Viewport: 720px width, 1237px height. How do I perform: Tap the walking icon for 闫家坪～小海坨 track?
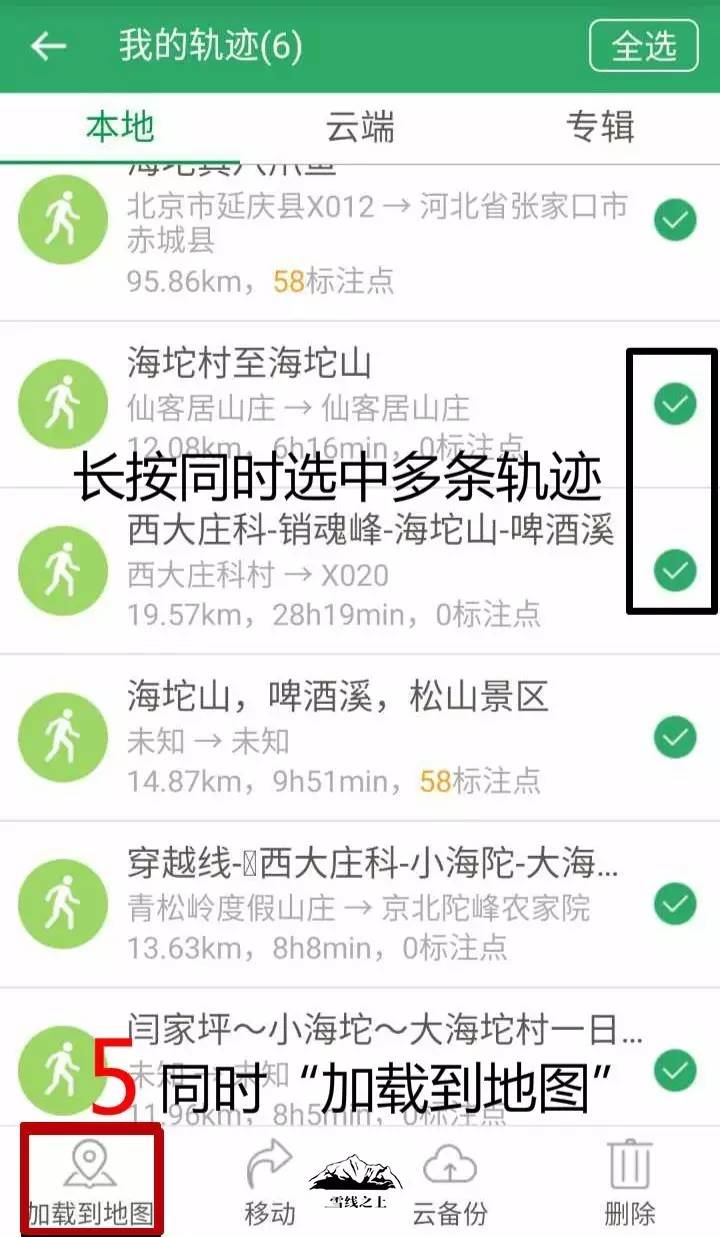(62, 1068)
